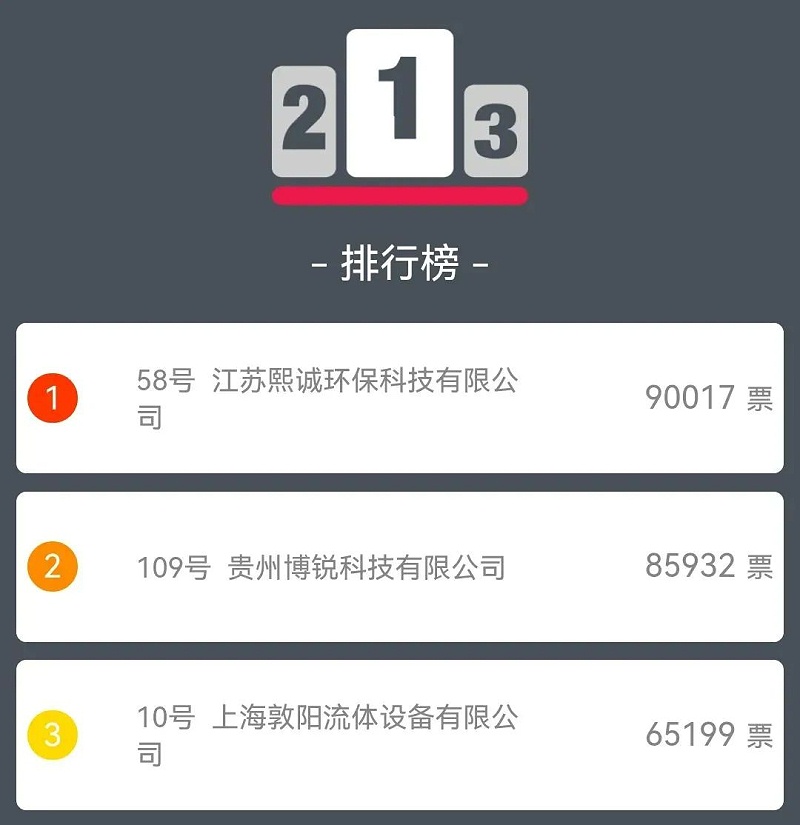Select the yellow rank 3 badge

[55, 735]
